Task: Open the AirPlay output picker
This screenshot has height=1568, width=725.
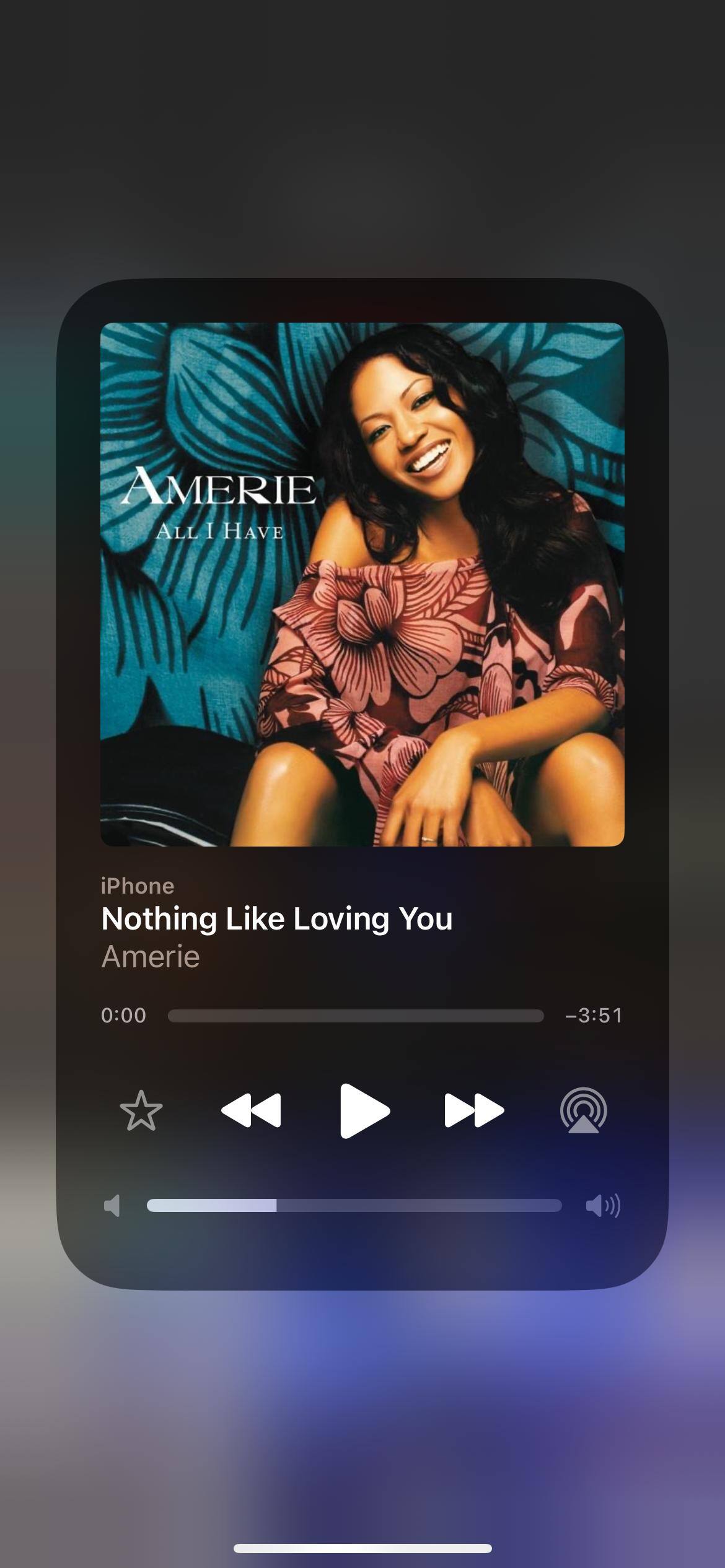Action: coord(583,1111)
